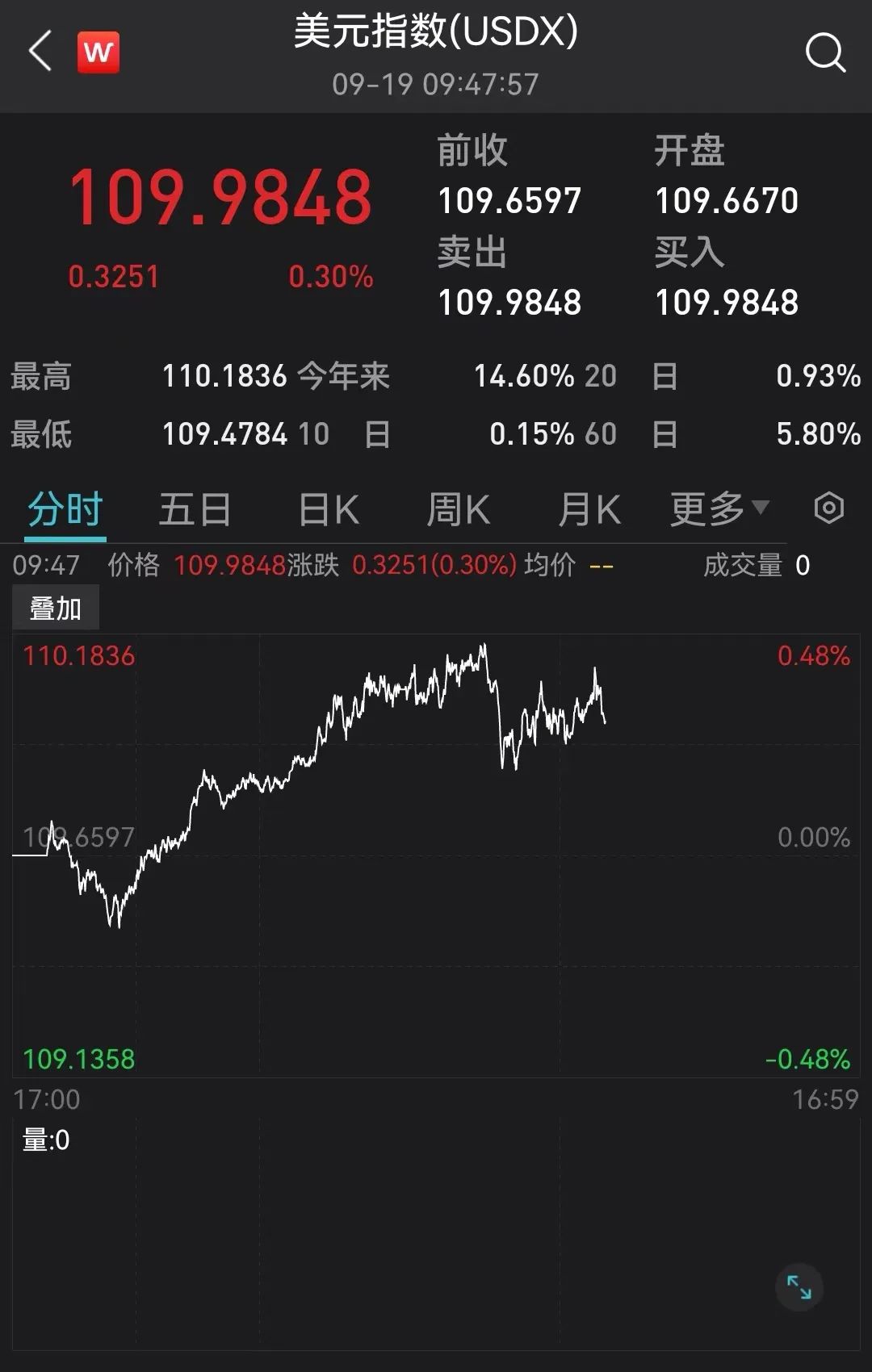The image size is (872, 1372).
Task: Go back using the top-left arrow
Action: point(40,52)
